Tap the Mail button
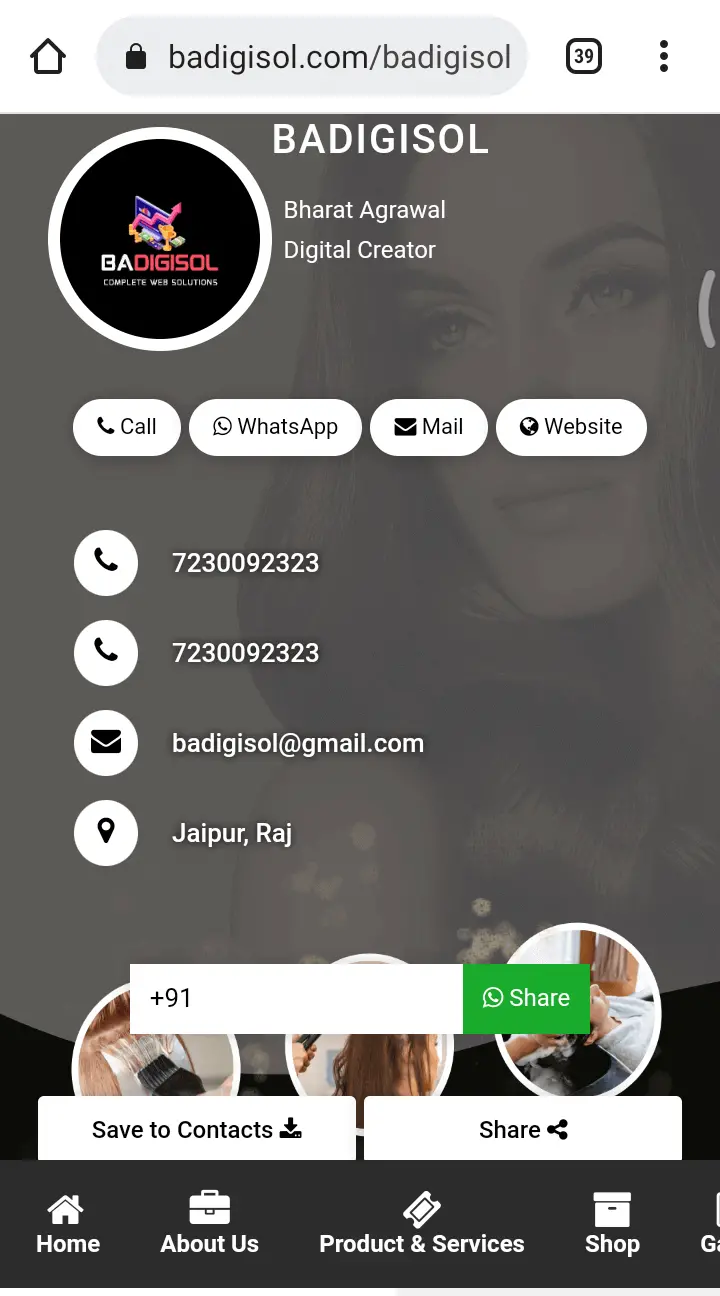720x1296 pixels. [x=428, y=427]
